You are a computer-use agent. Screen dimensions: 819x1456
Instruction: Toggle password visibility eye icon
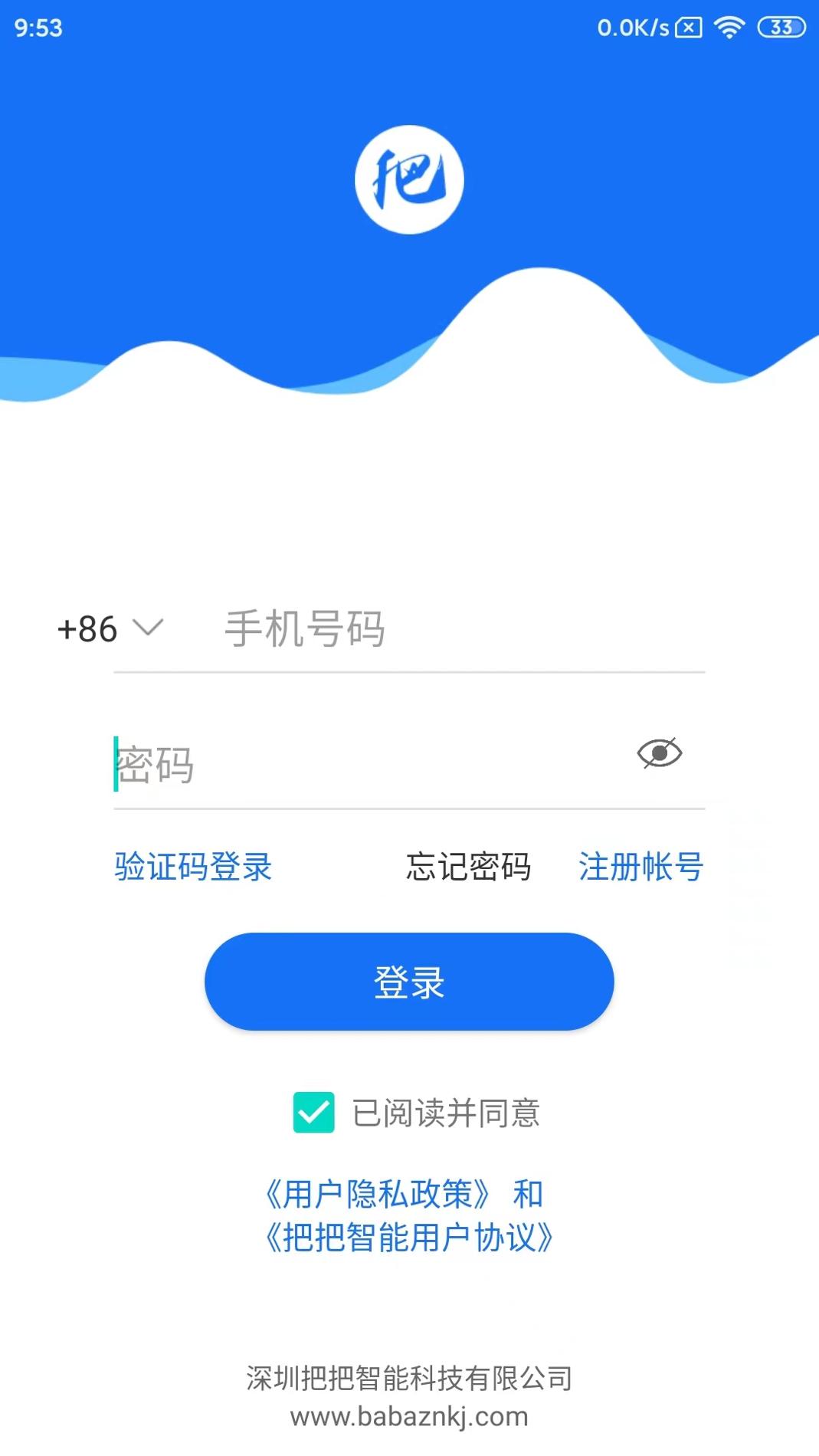point(659,753)
